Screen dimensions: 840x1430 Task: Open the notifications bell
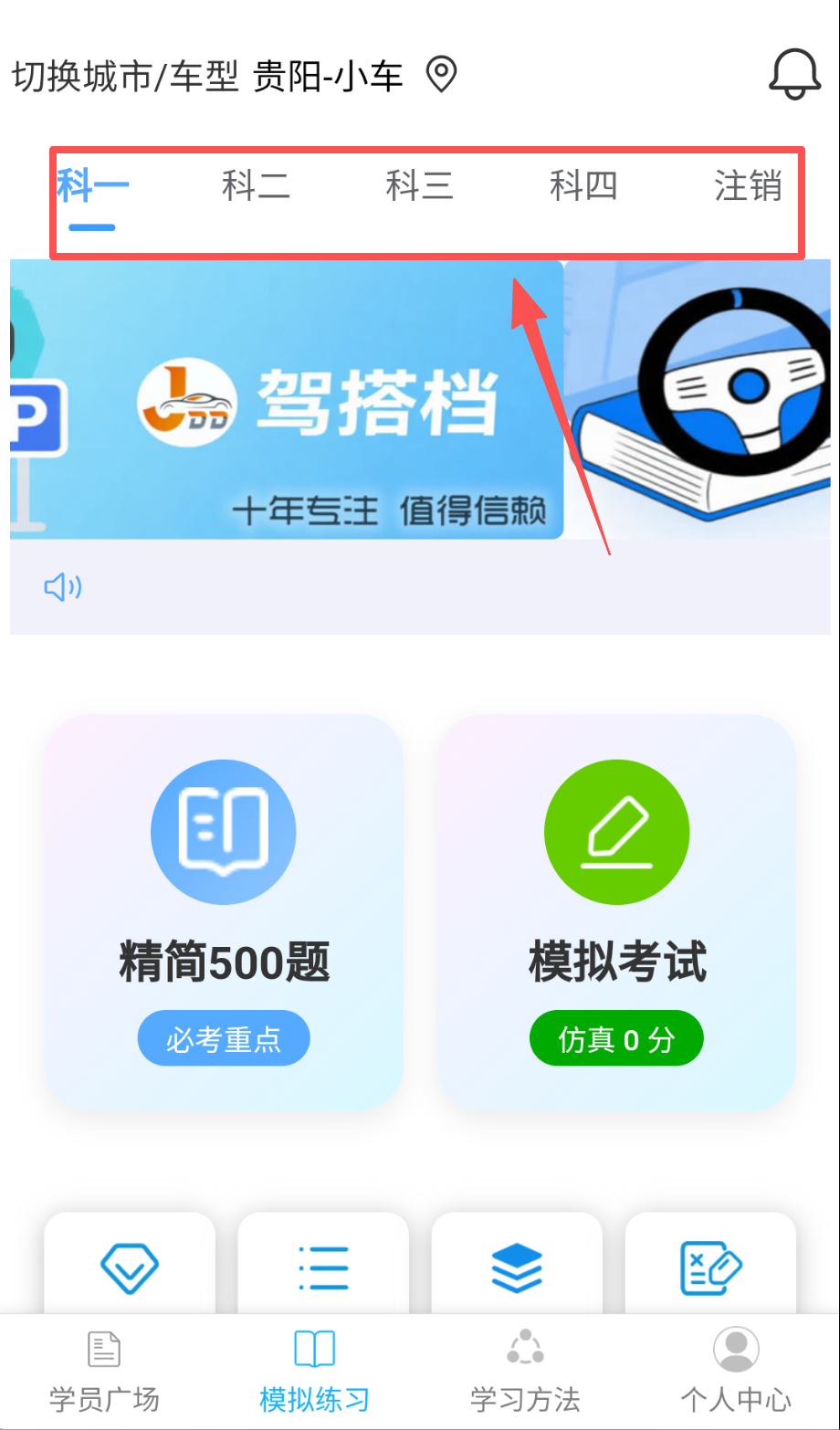point(793,75)
